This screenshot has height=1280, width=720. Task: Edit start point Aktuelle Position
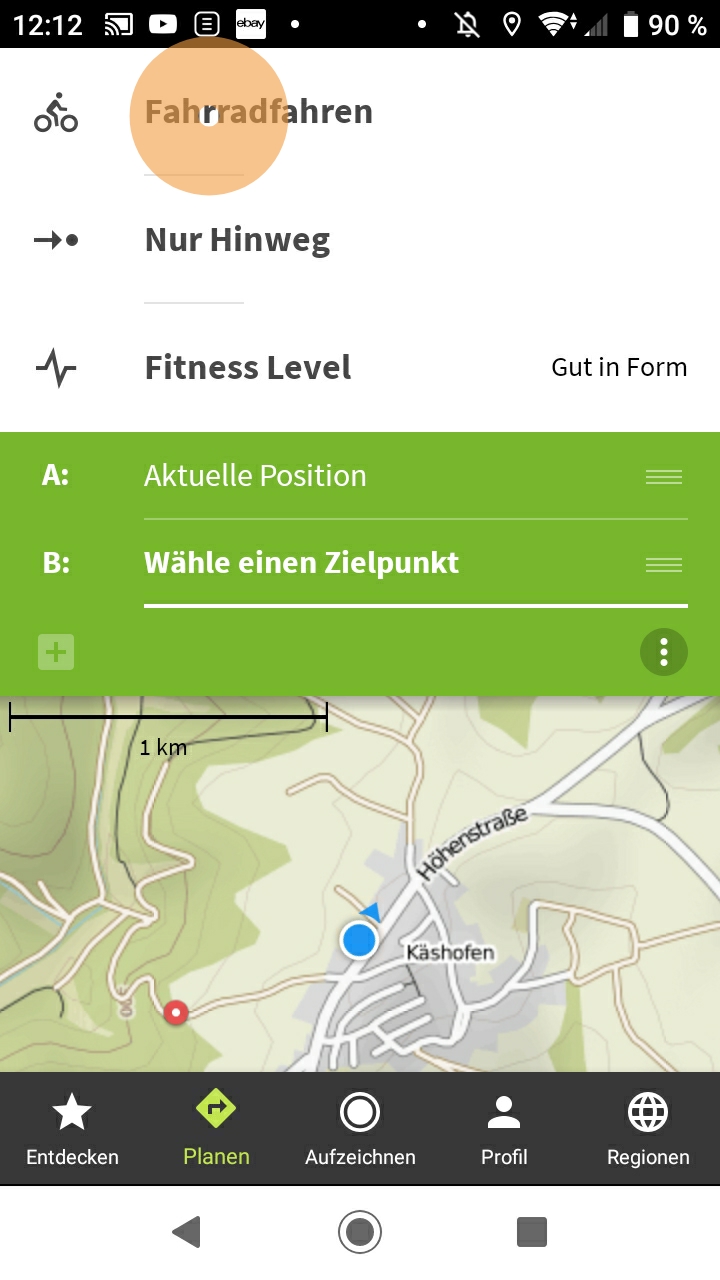(255, 476)
